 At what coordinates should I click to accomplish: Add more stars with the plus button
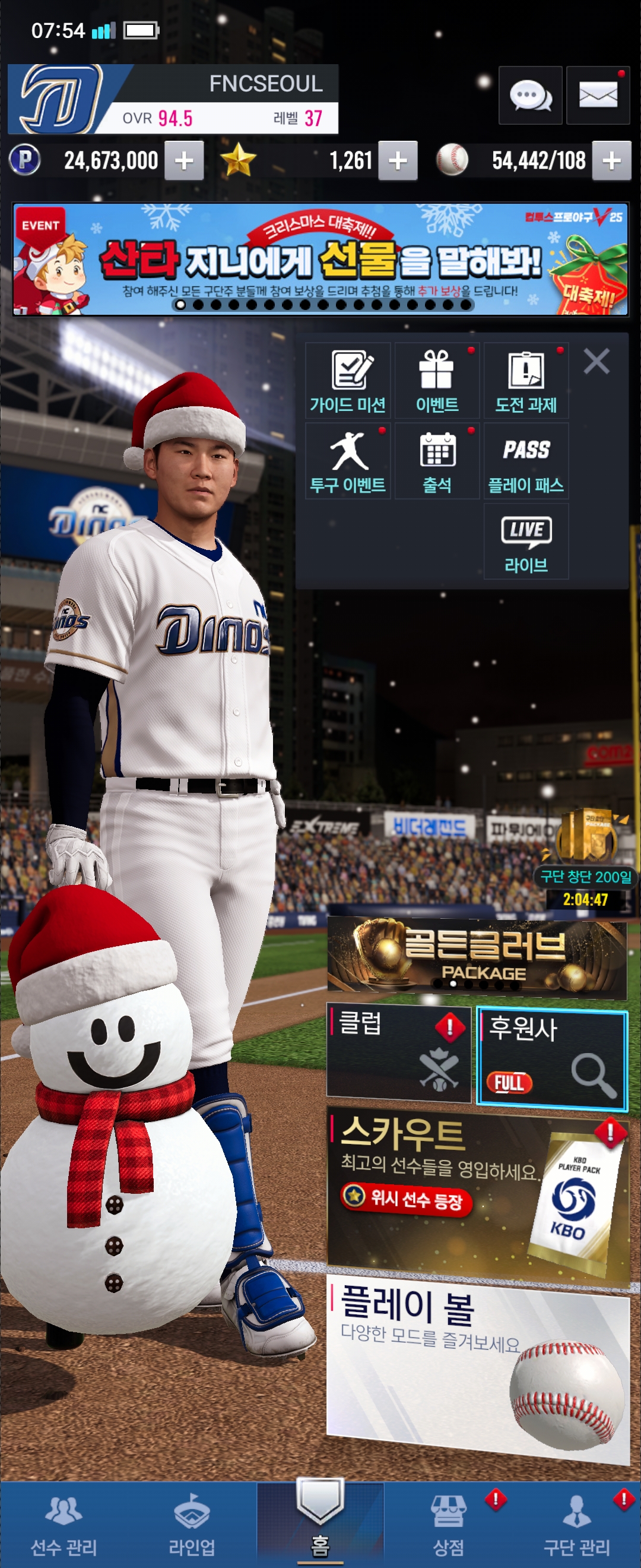pyautogui.click(x=398, y=162)
